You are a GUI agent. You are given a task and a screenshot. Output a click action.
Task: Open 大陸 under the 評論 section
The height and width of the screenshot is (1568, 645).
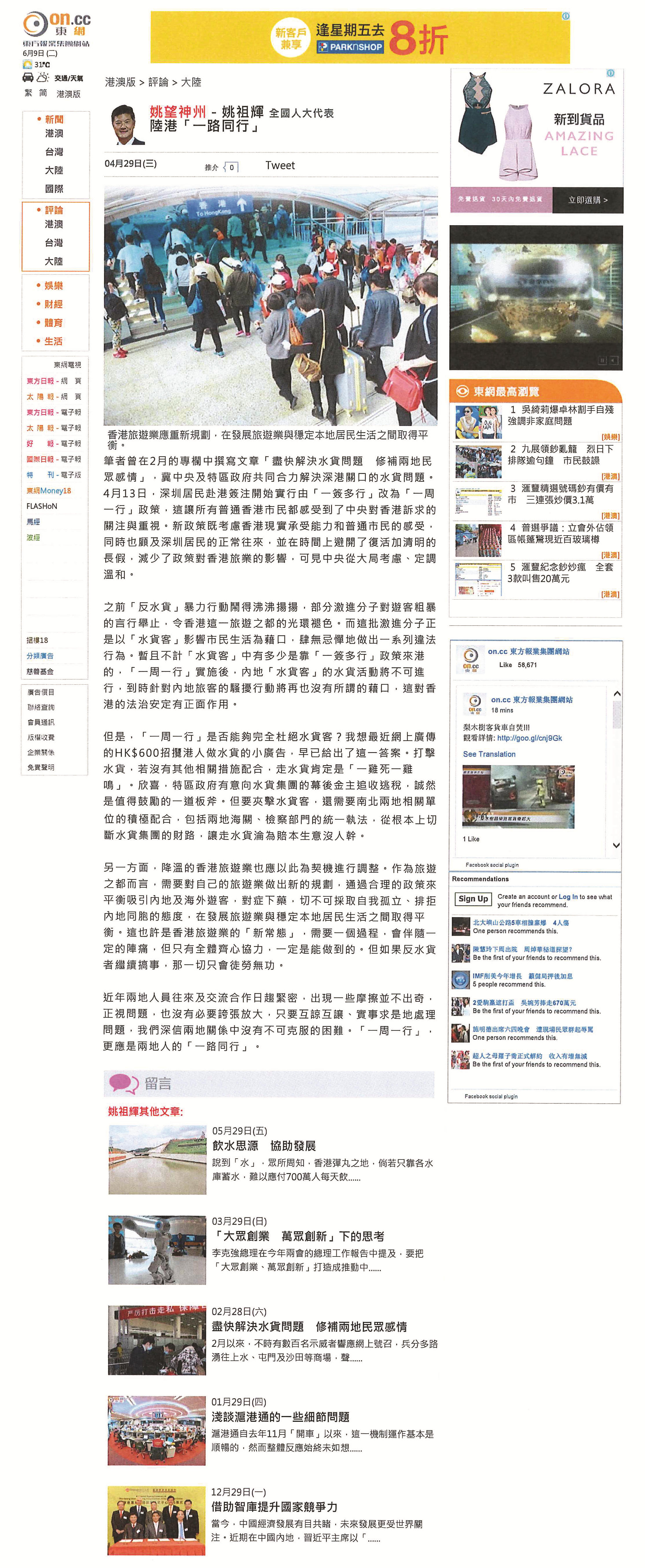[x=54, y=261]
